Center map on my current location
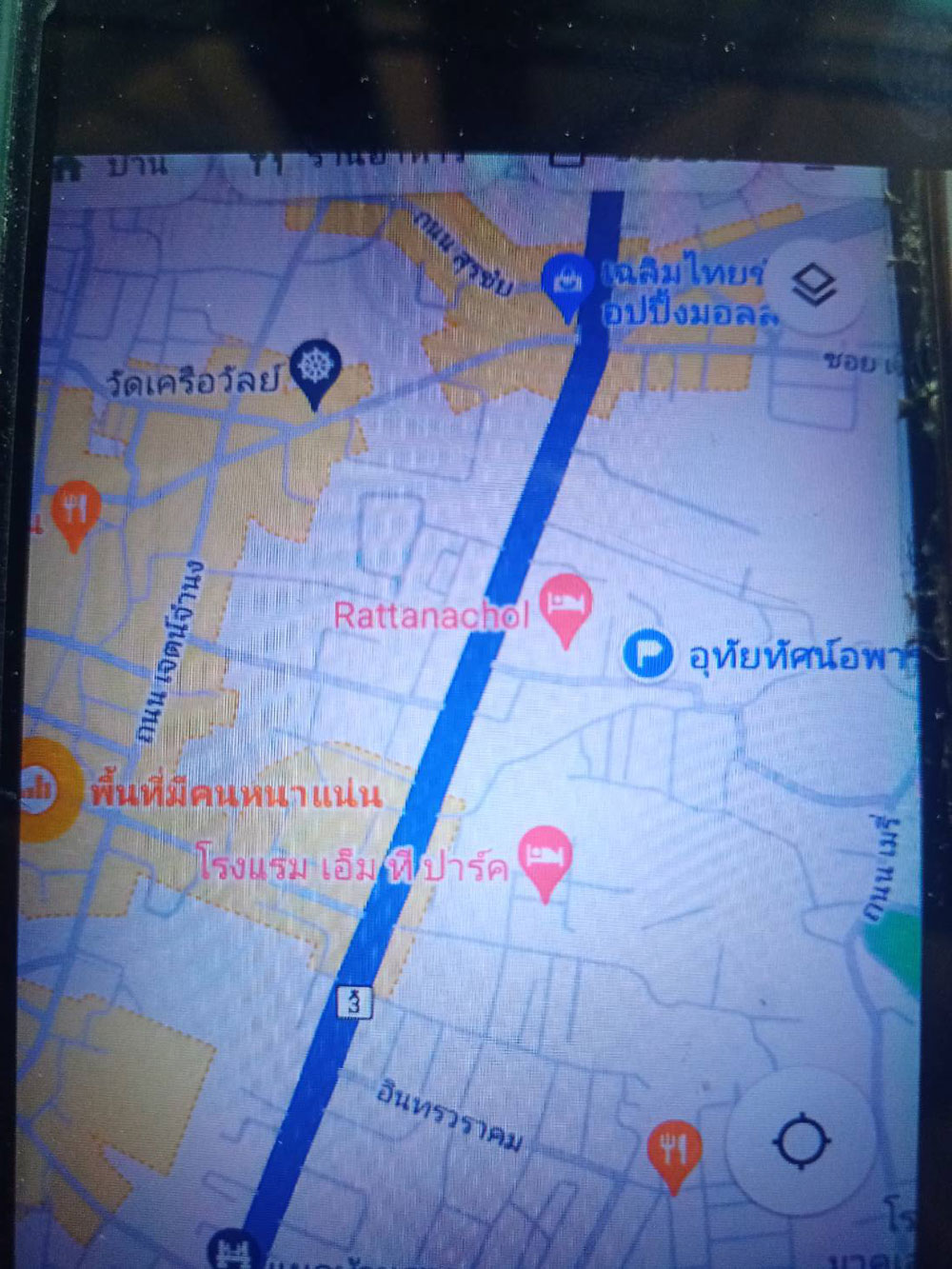Image resolution: width=952 pixels, height=1269 pixels. [x=802, y=1140]
